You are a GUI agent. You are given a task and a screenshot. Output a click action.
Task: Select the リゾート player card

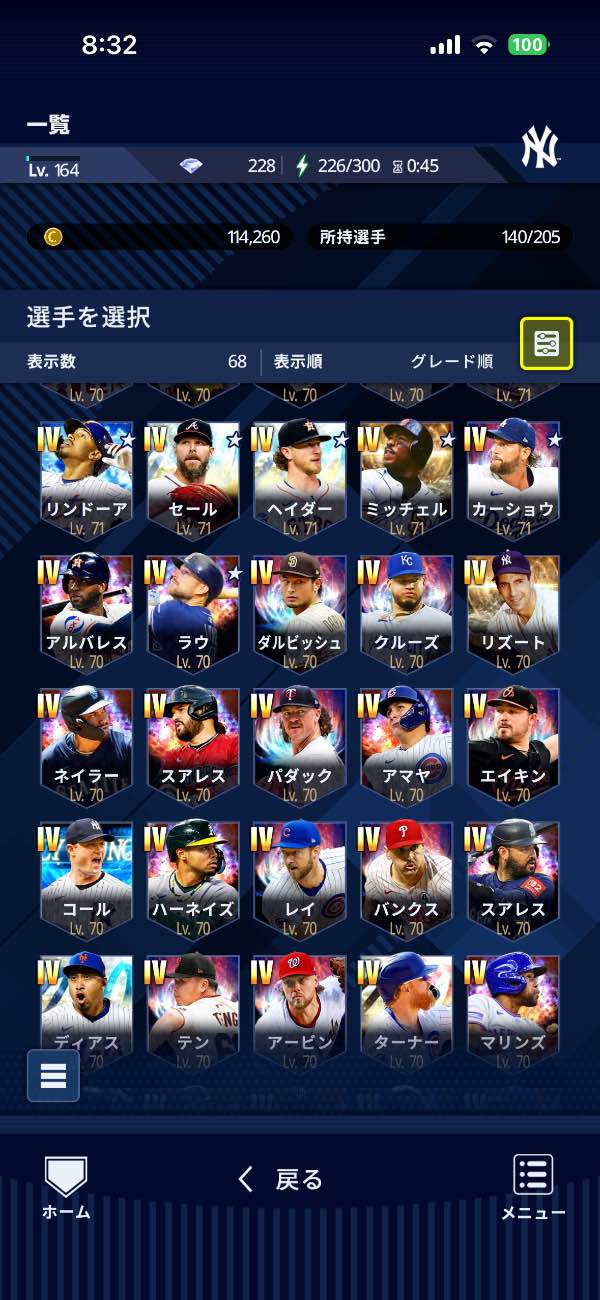[x=512, y=610]
